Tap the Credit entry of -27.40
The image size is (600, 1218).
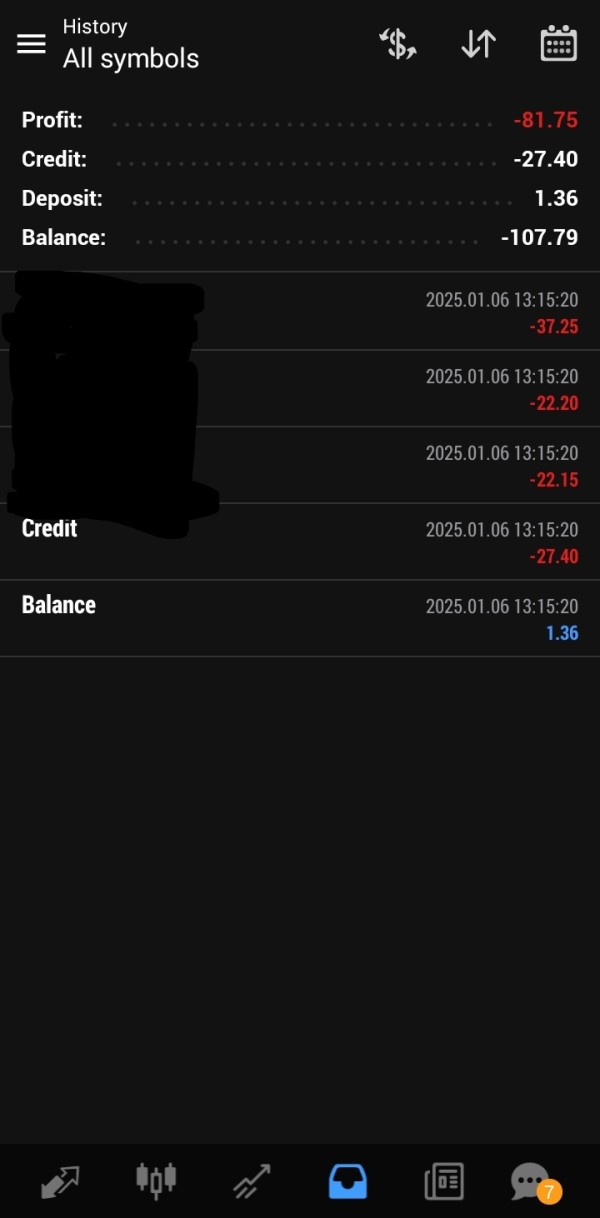pyautogui.click(x=300, y=542)
